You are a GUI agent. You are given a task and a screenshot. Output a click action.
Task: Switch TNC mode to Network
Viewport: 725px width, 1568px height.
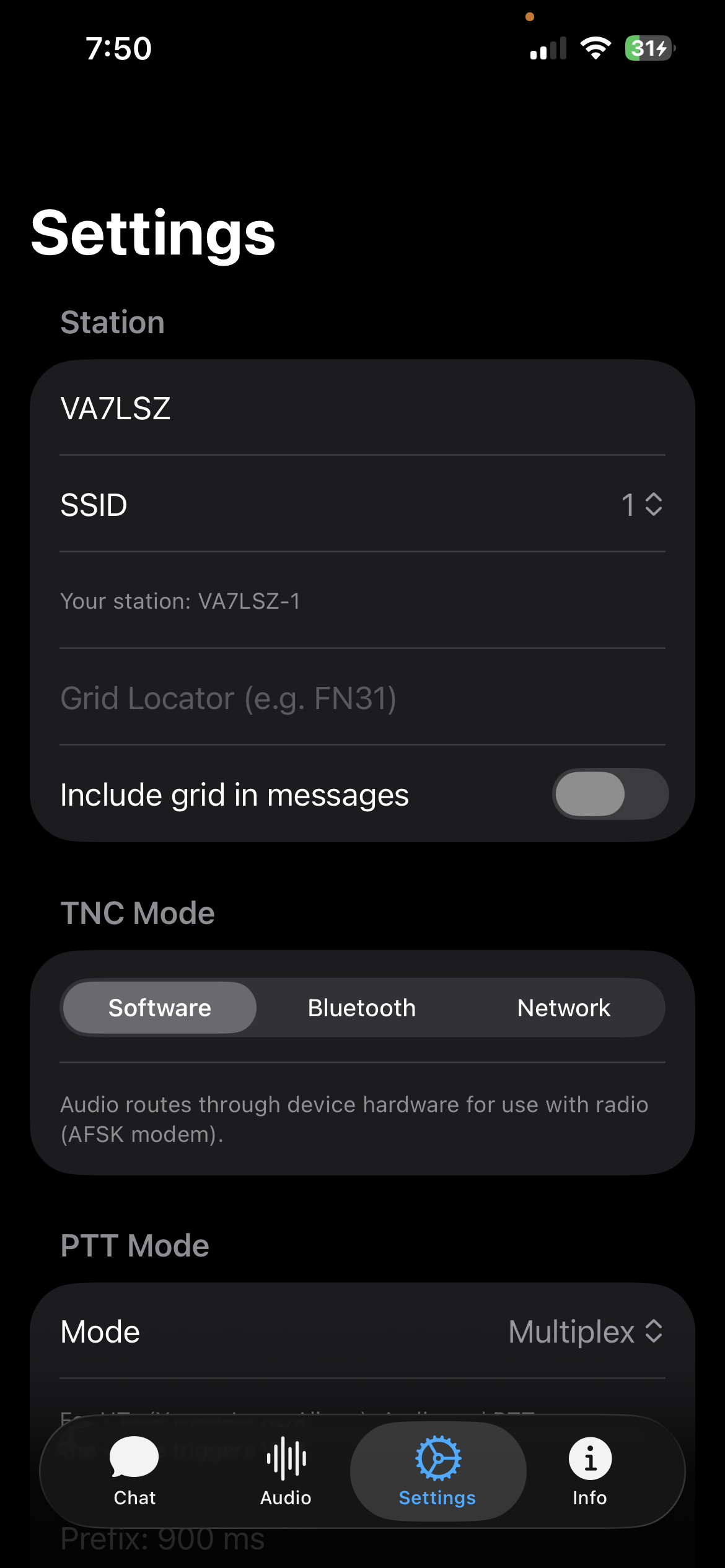563,1008
